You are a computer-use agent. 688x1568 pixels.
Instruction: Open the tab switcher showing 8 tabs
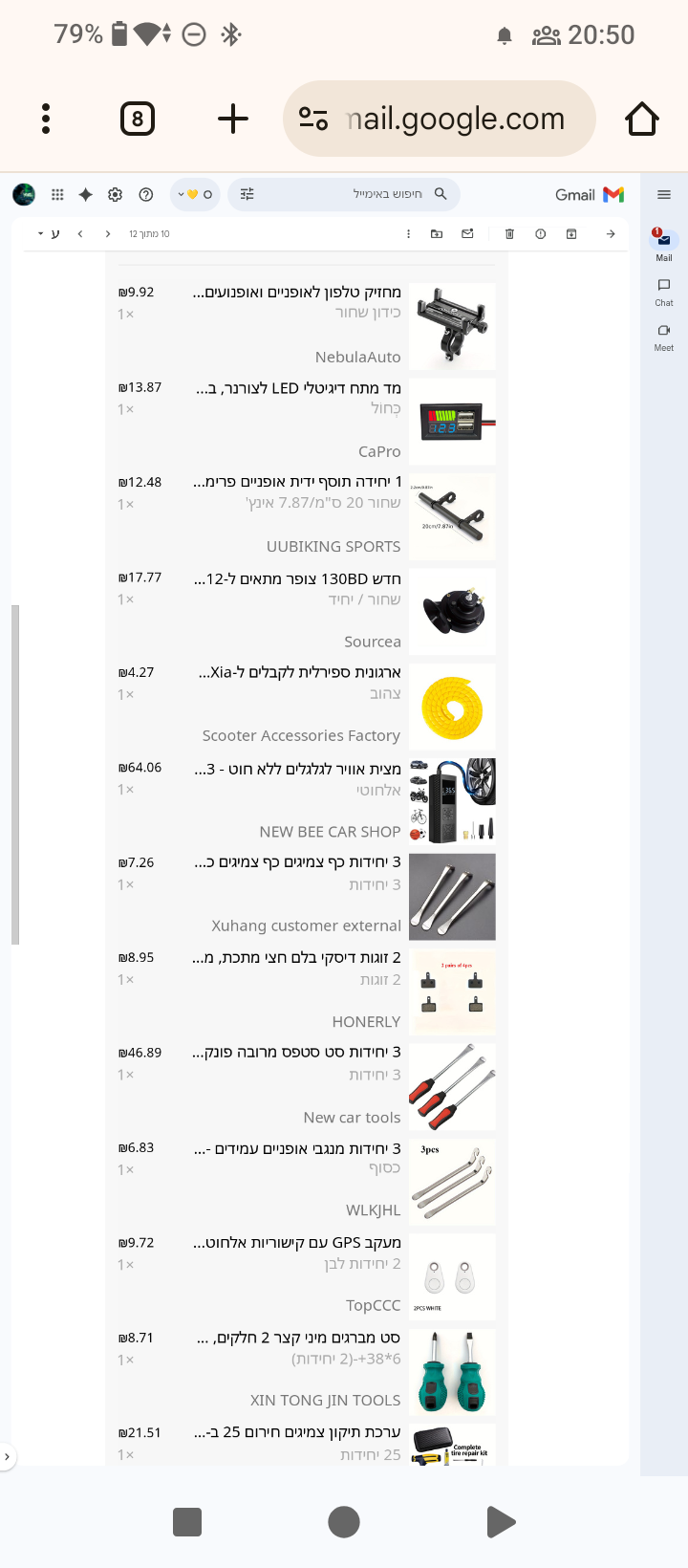[138, 119]
